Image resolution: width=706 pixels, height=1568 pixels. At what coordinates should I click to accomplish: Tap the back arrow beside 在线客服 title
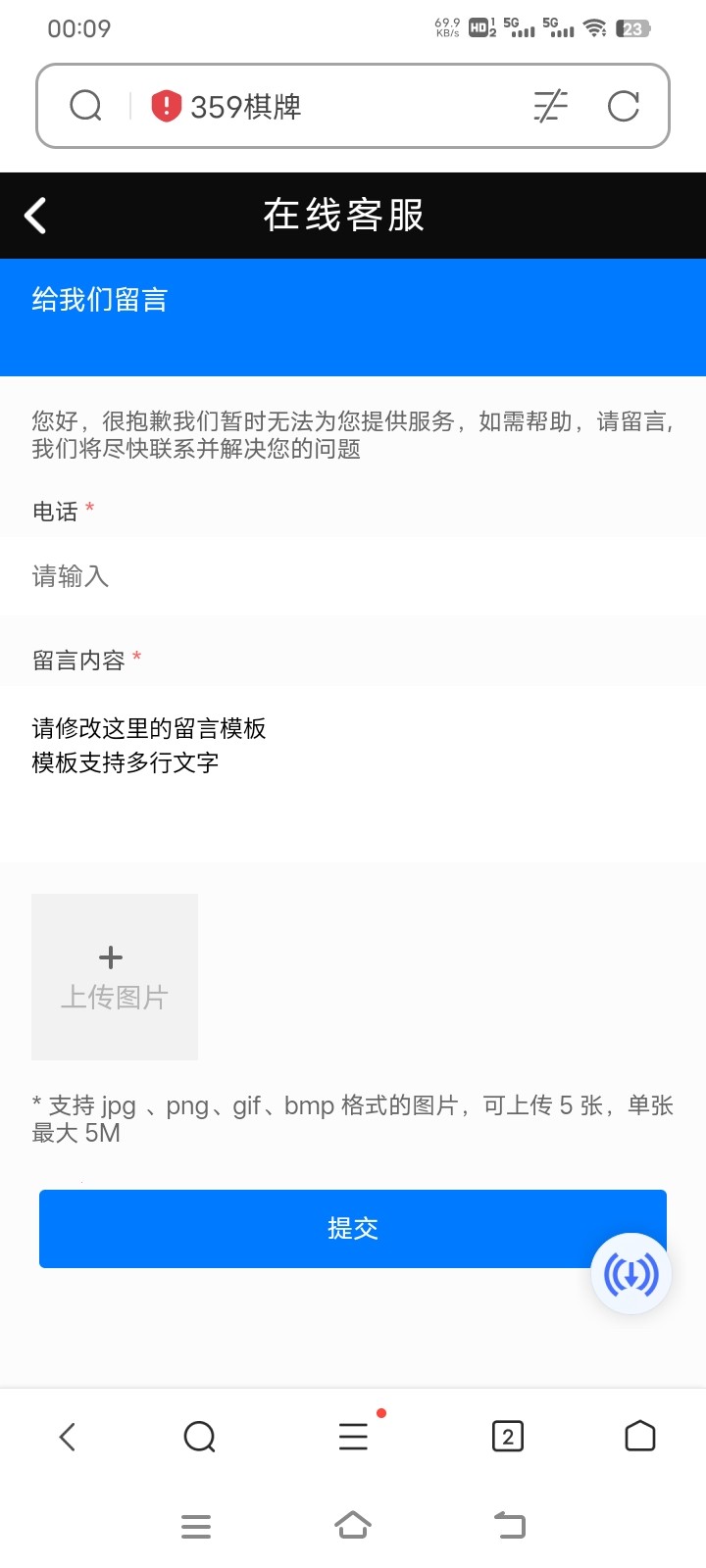pos(35,215)
